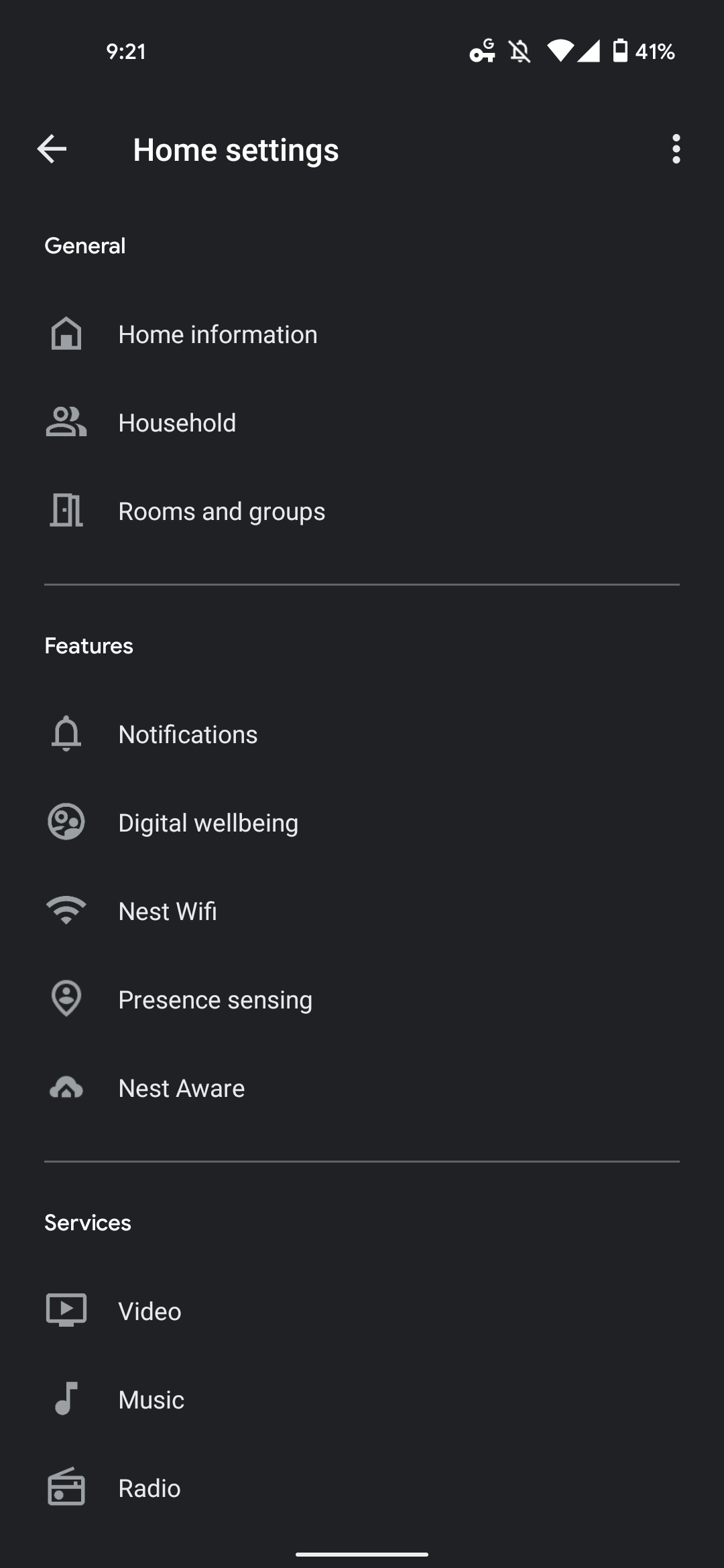The width and height of the screenshot is (724, 1568).
Task: Select the Digital wellbeing icon
Action: (x=66, y=822)
